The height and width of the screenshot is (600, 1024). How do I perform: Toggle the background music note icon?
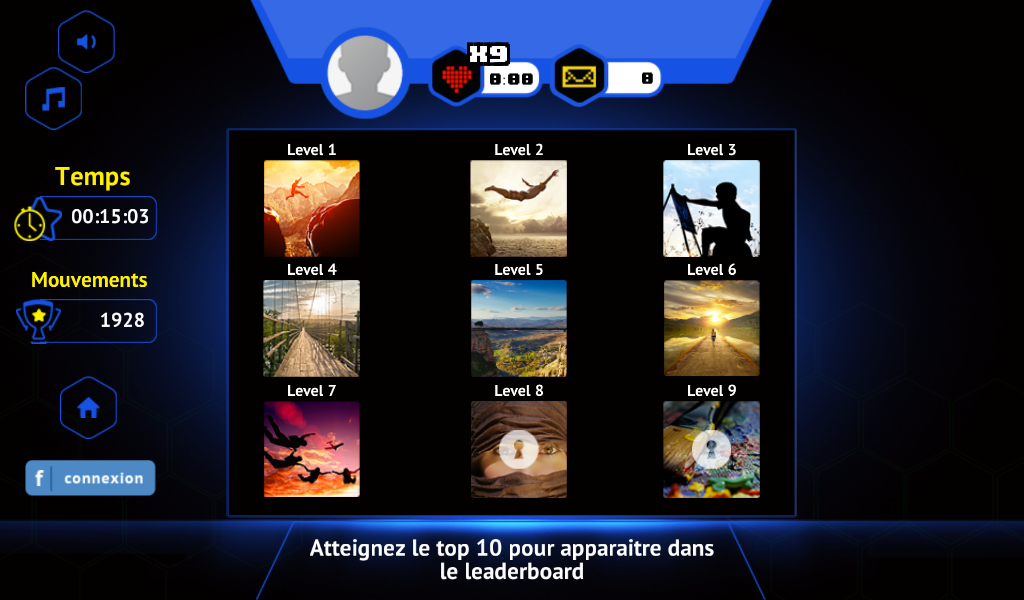click(53, 98)
